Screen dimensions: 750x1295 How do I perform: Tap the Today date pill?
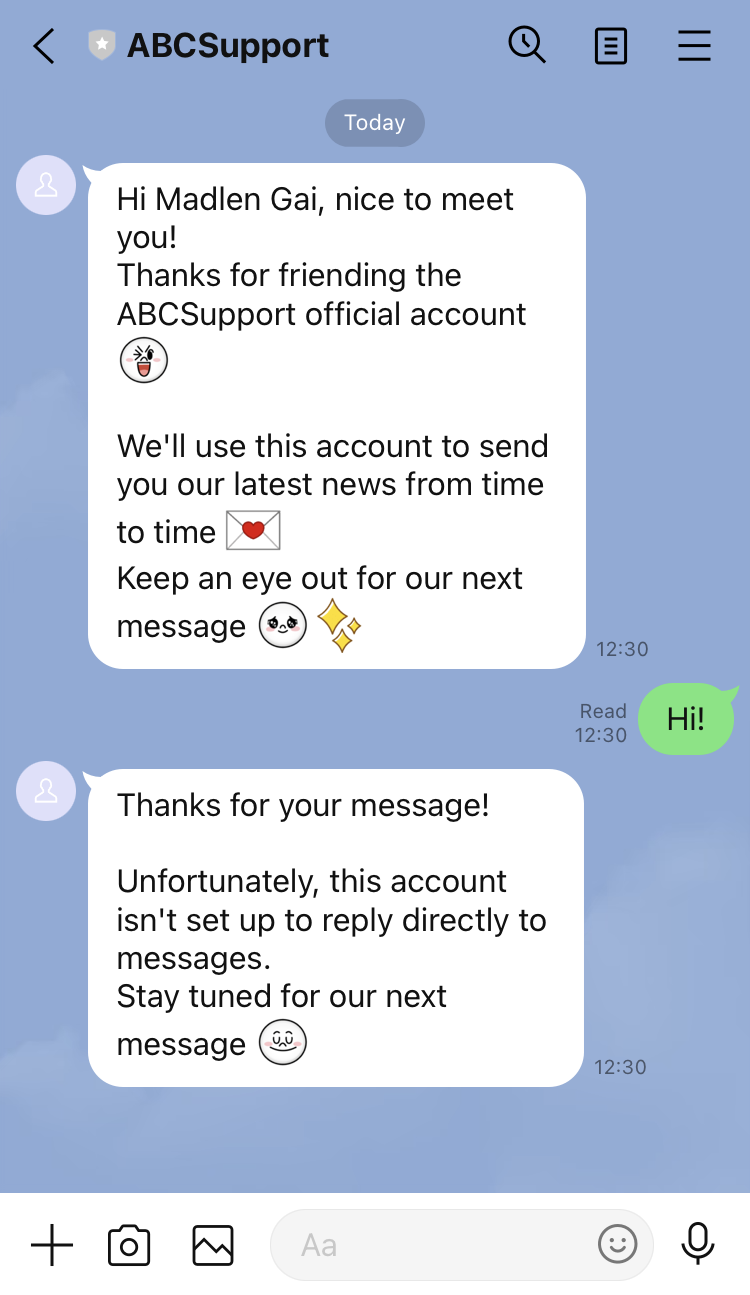[374, 122]
